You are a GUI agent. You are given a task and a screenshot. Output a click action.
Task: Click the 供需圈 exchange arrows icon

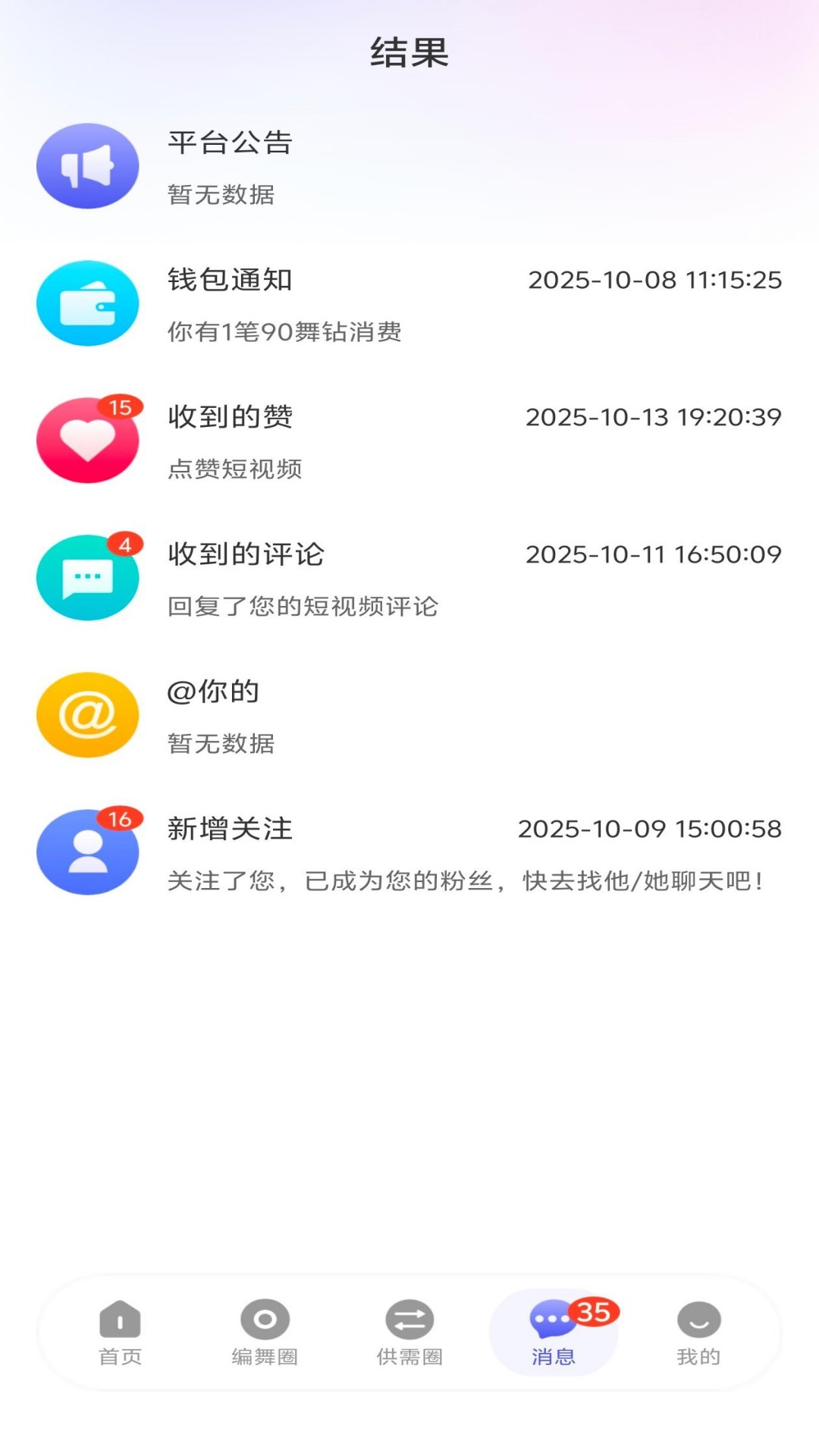click(x=409, y=1319)
